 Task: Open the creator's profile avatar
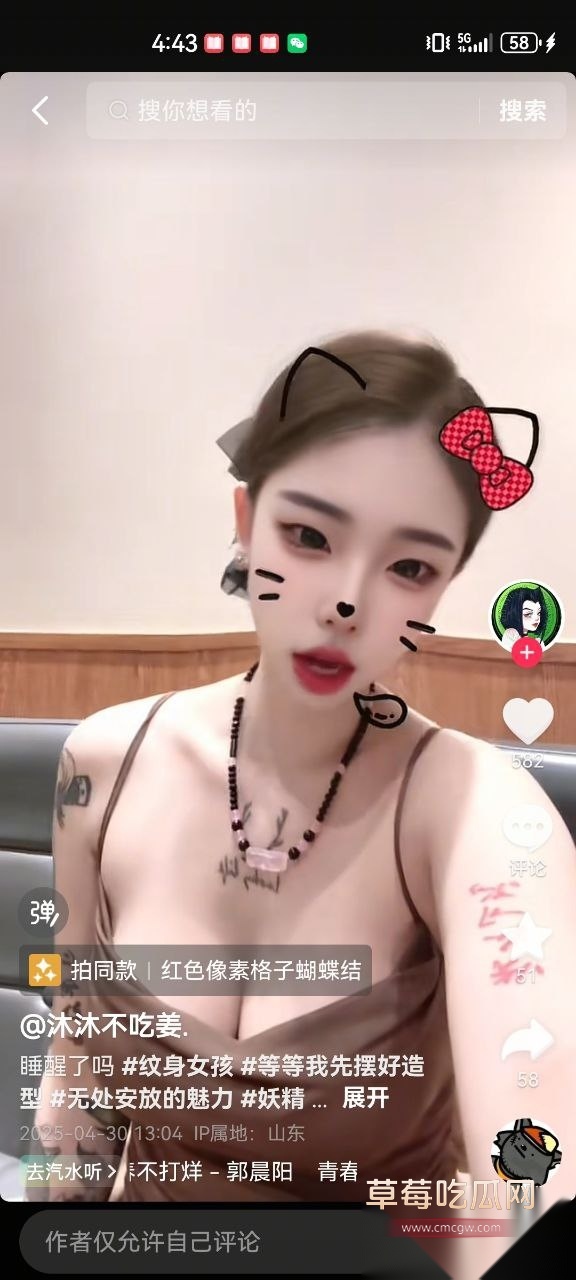point(526,613)
